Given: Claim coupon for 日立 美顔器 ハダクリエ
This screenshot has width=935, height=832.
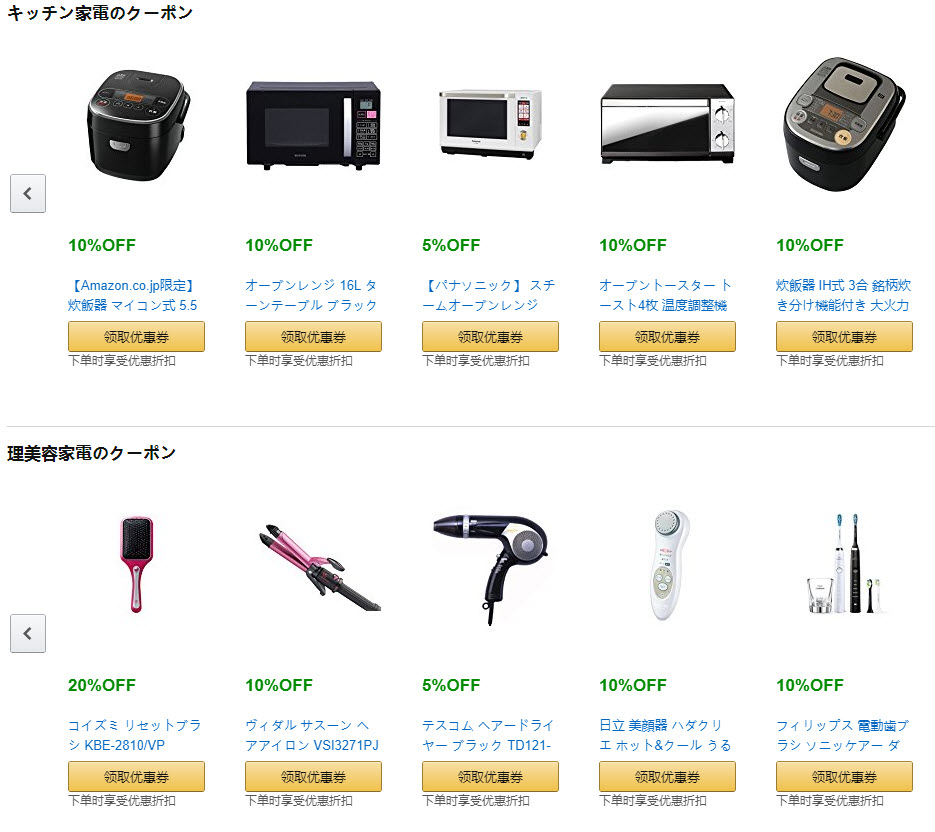Looking at the screenshot, I should pos(667,776).
